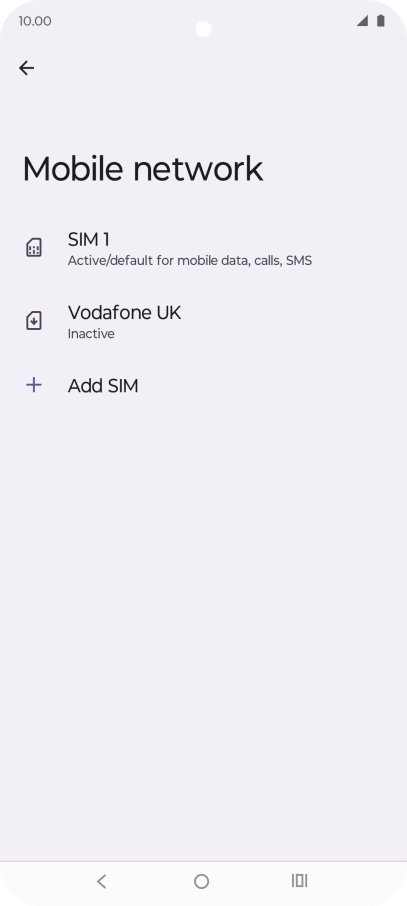Open SIM 1 settings
The width and height of the screenshot is (407, 906).
pos(204,249)
